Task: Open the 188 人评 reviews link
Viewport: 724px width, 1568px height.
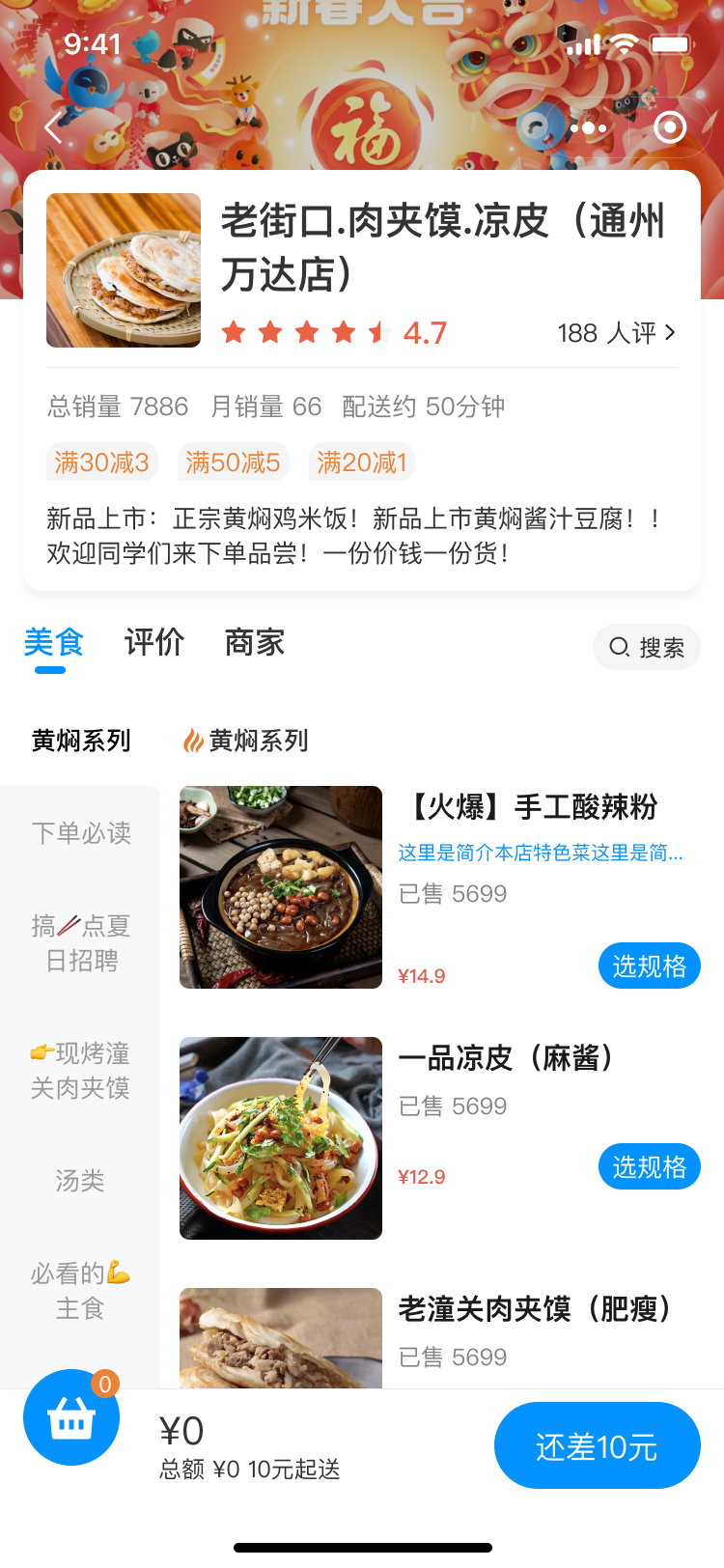Action: coord(617,333)
